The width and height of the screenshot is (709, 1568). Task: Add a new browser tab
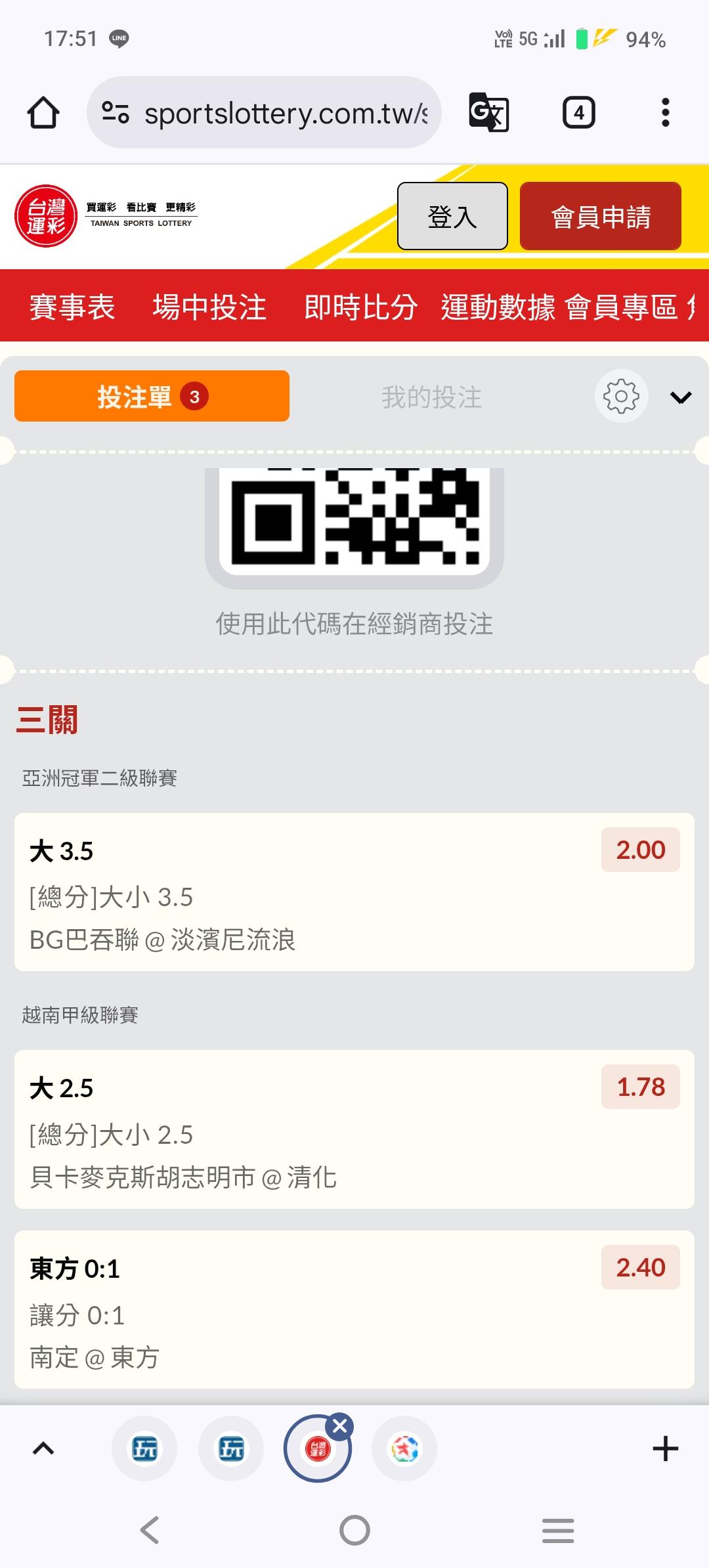665,1448
